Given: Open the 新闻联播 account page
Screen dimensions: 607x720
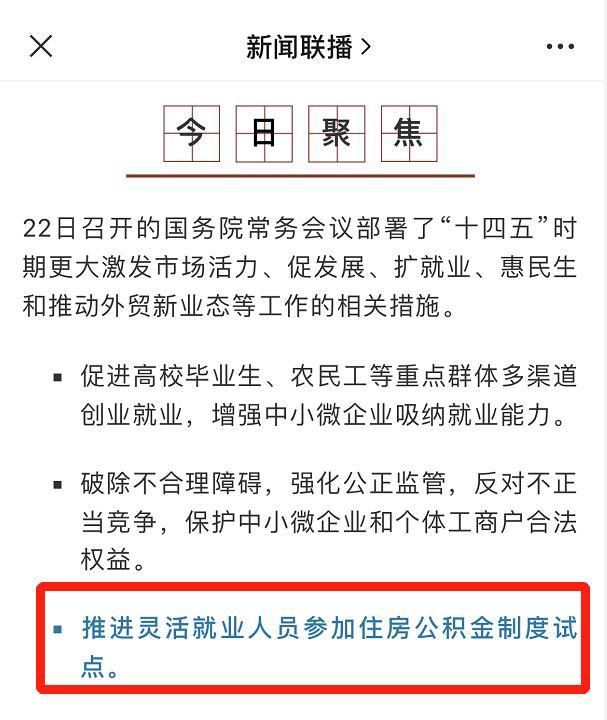Looking at the screenshot, I should click(x=308, y=46).
